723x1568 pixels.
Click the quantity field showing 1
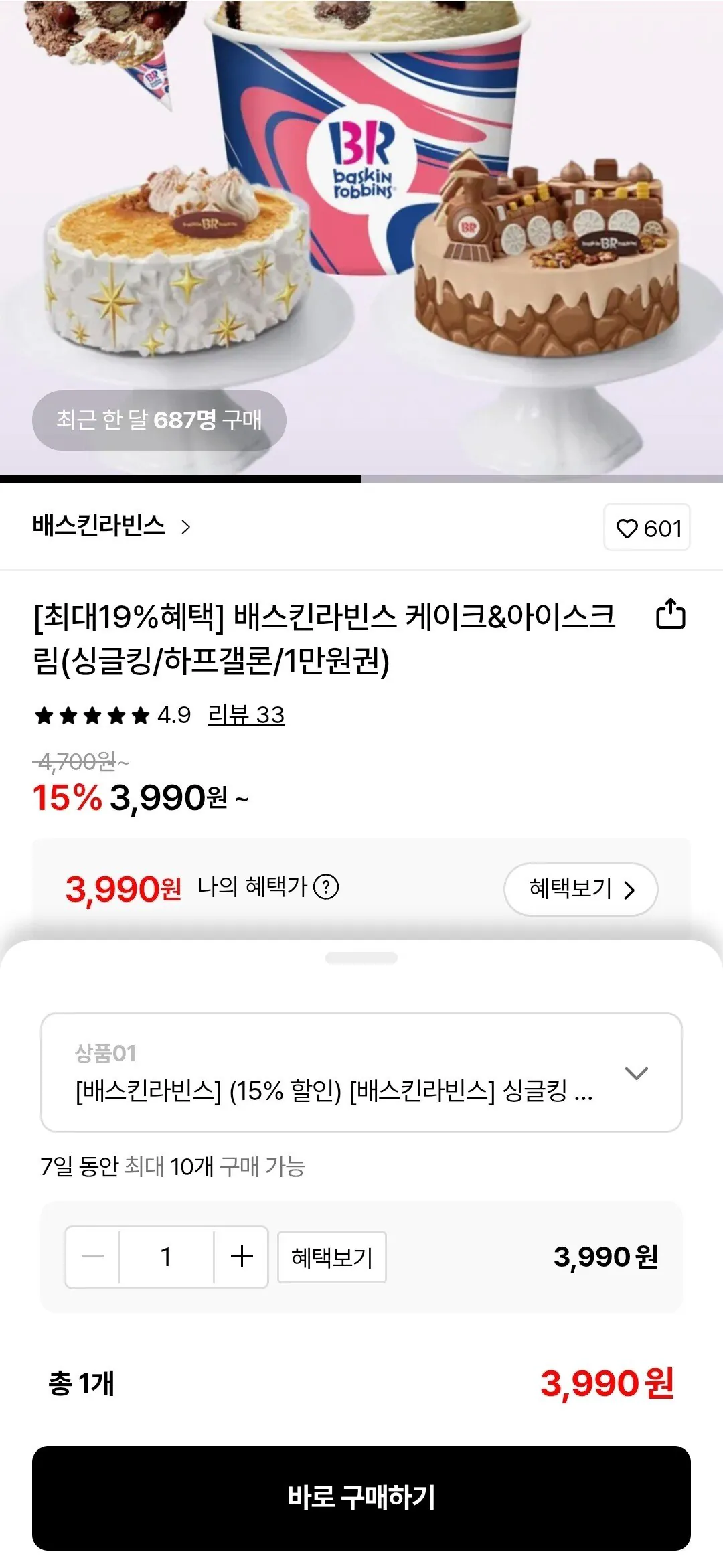166,1256
